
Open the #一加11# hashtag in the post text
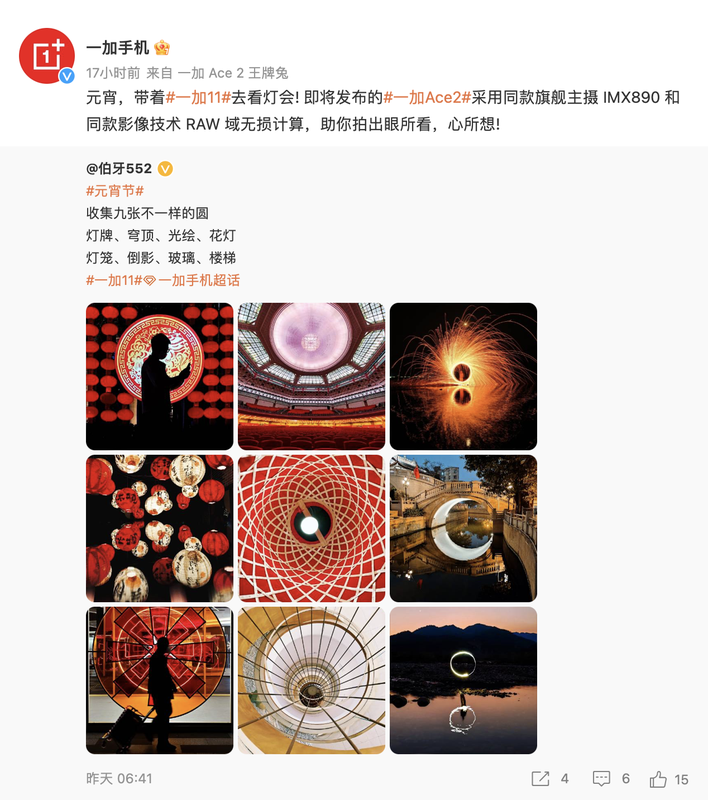tap(198, 98)
